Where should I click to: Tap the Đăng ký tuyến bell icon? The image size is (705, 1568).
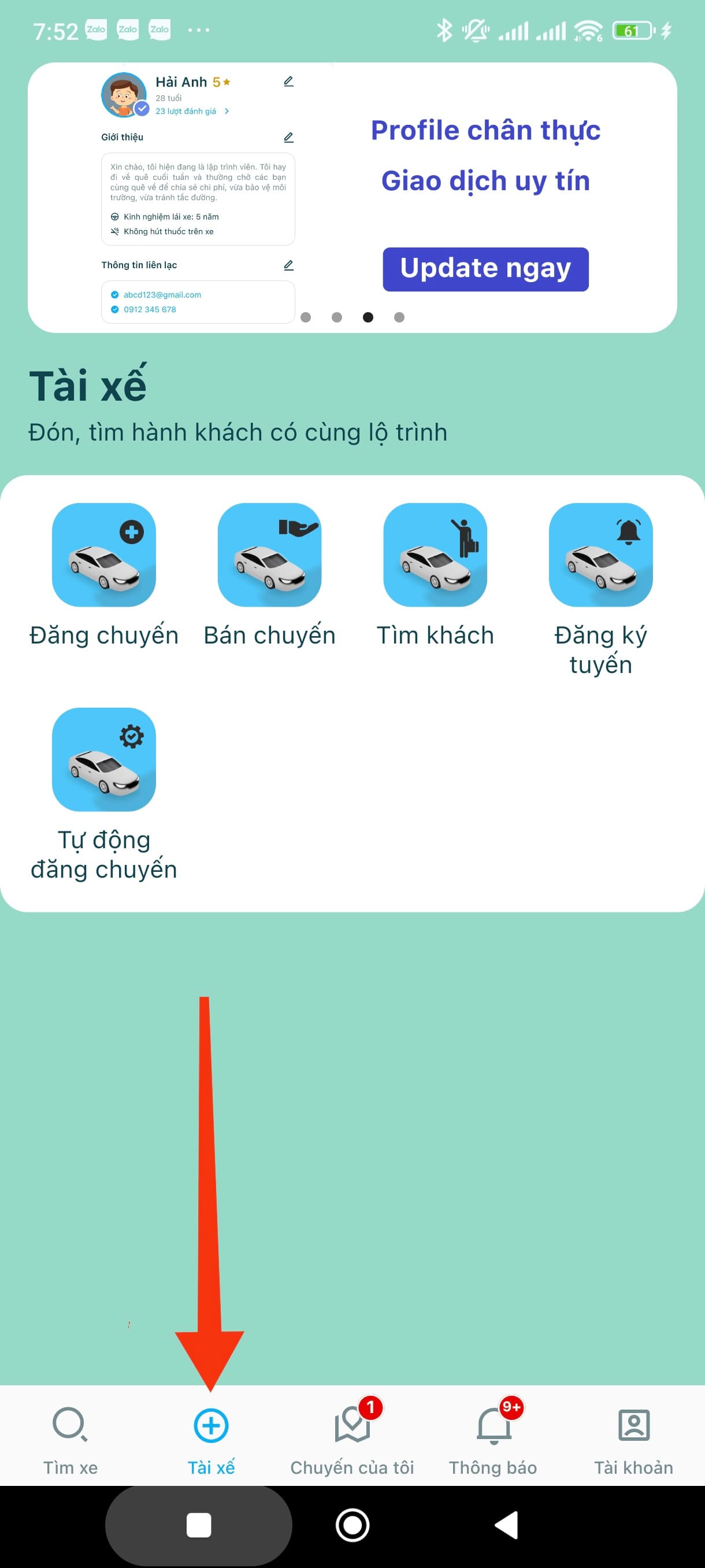point(600,556)
